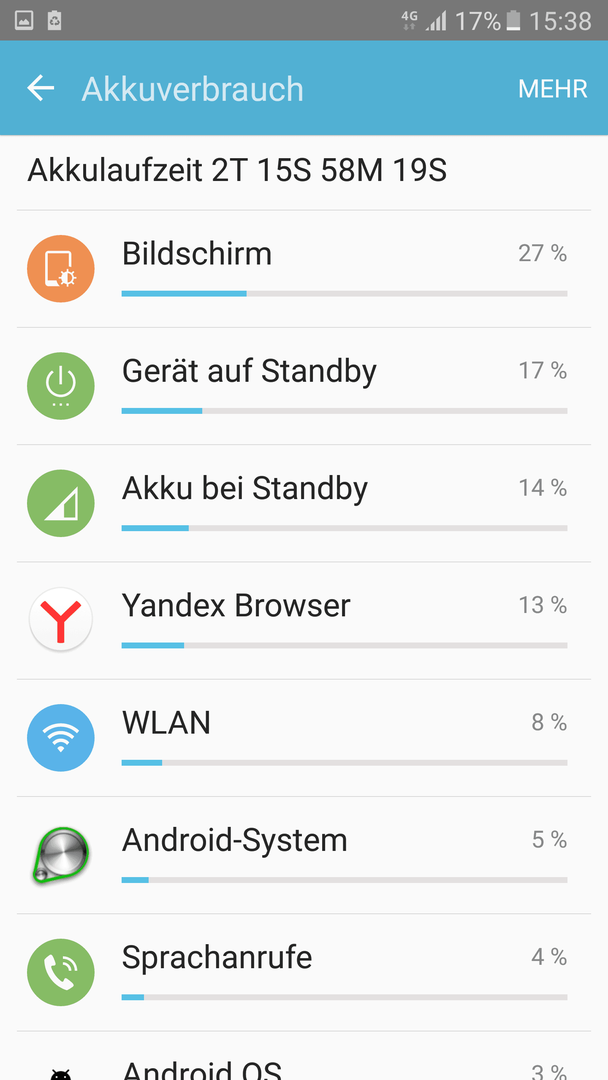The height and width of the screenshot is (1080, 608).
Task: Open the MEHR menu
Action: [x=552, y=89]
